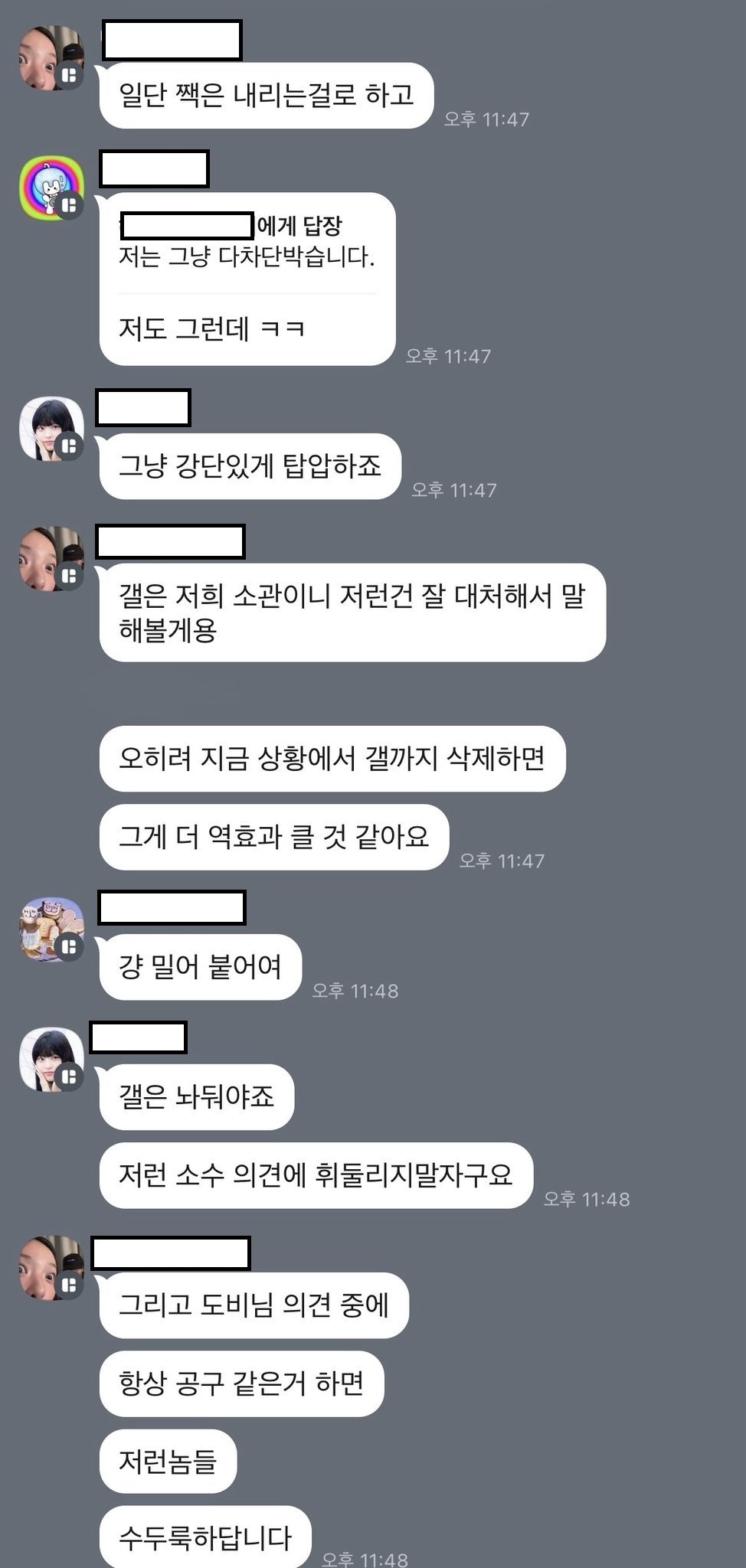Screen dimensions: 746x1568
Task: Open profile picture beside '일단 짹은 내리는걸로 하고'
Action: (x=51, y=58)
